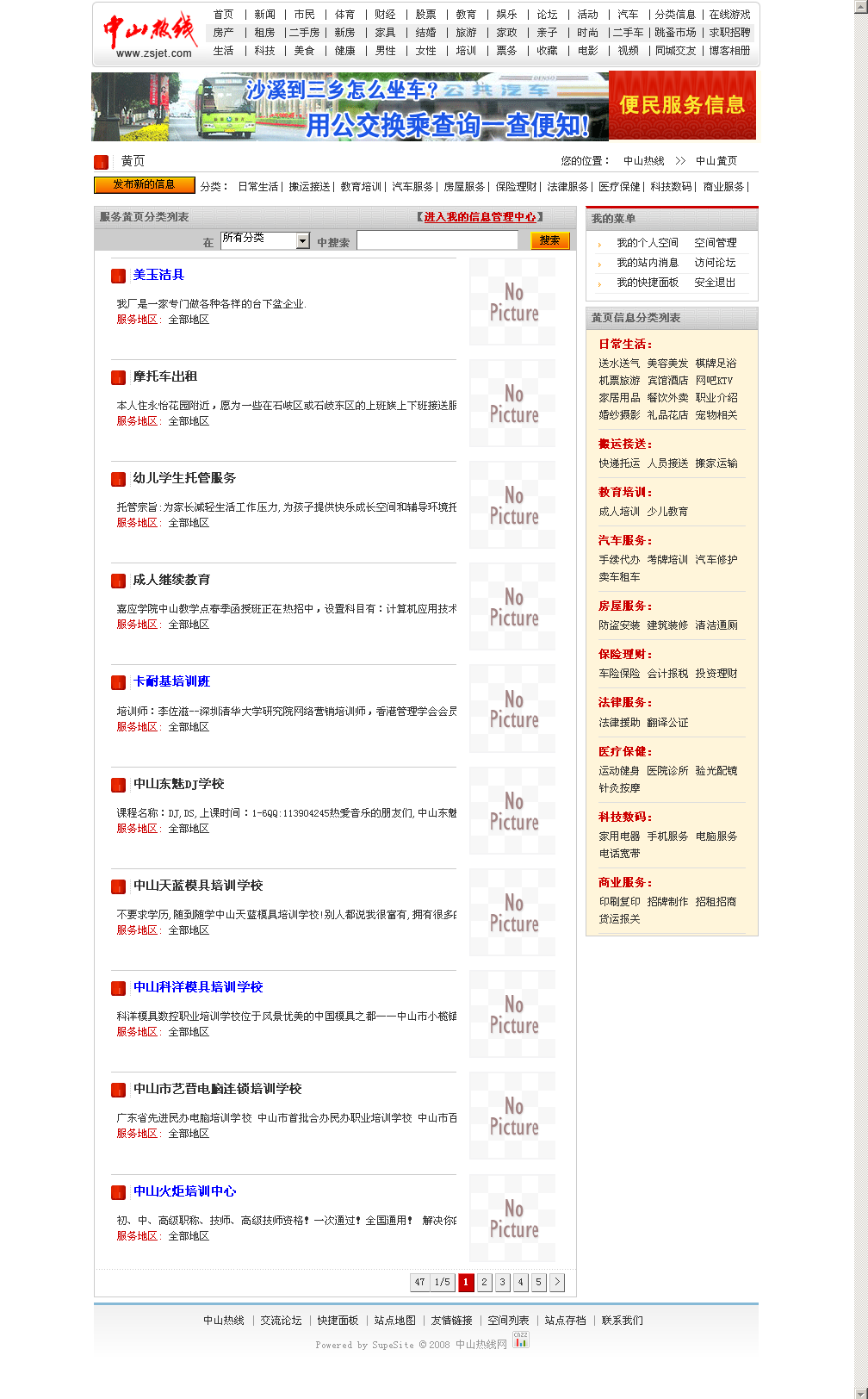Jump to page 5 of results
The image size is (868, 1399).
[538, 1282]
